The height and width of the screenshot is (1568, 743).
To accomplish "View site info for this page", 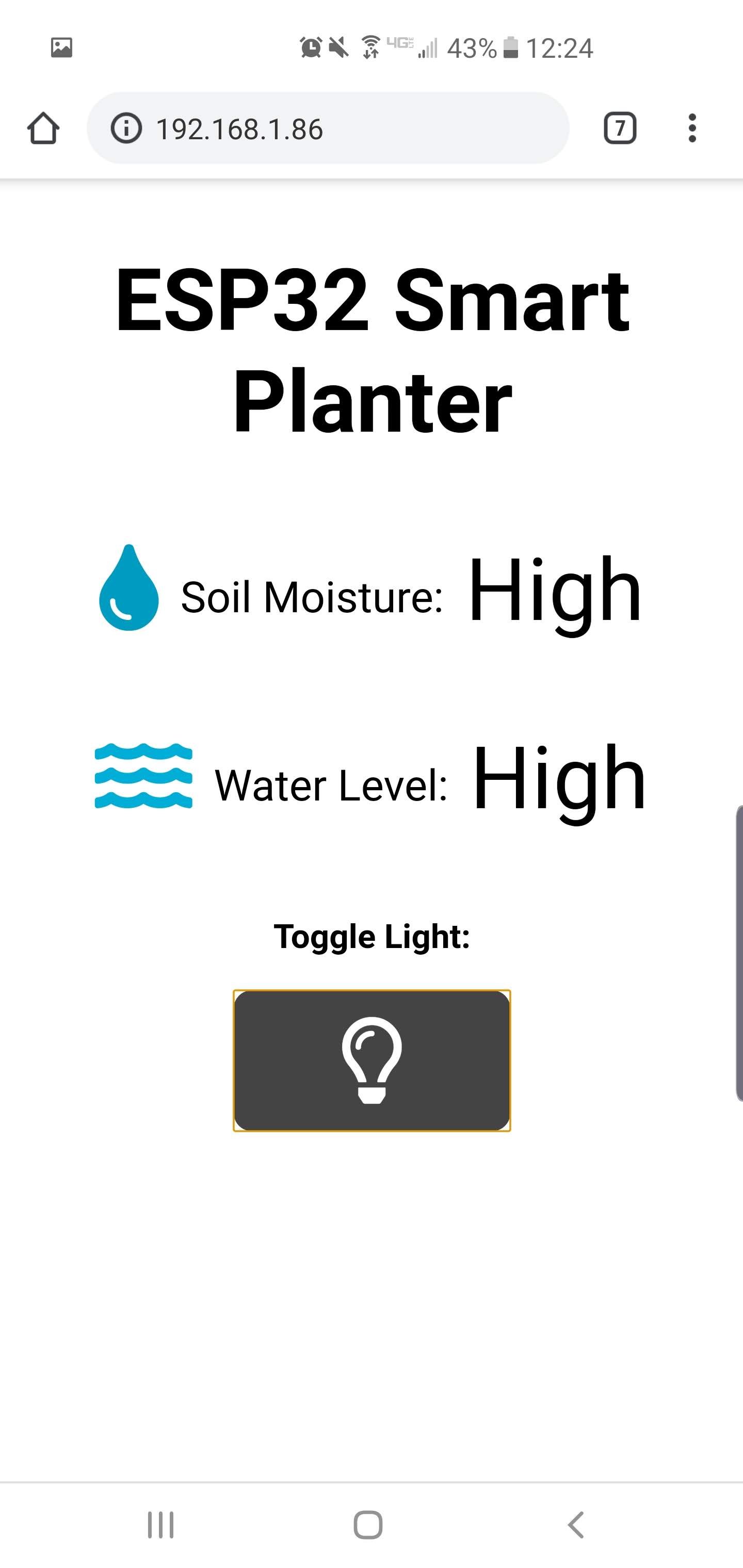I will [x=126, y=128].
